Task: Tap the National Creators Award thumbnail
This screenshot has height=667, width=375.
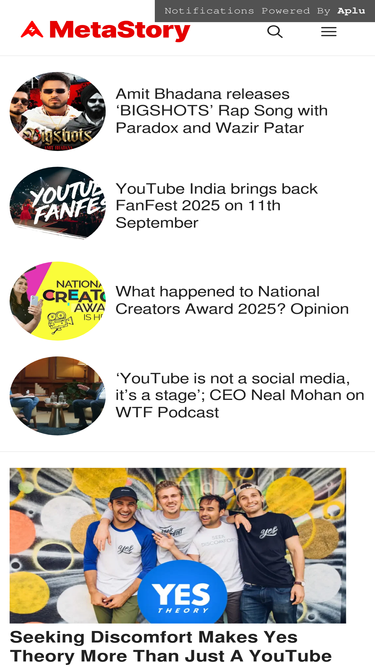Action: click(57, 301)
